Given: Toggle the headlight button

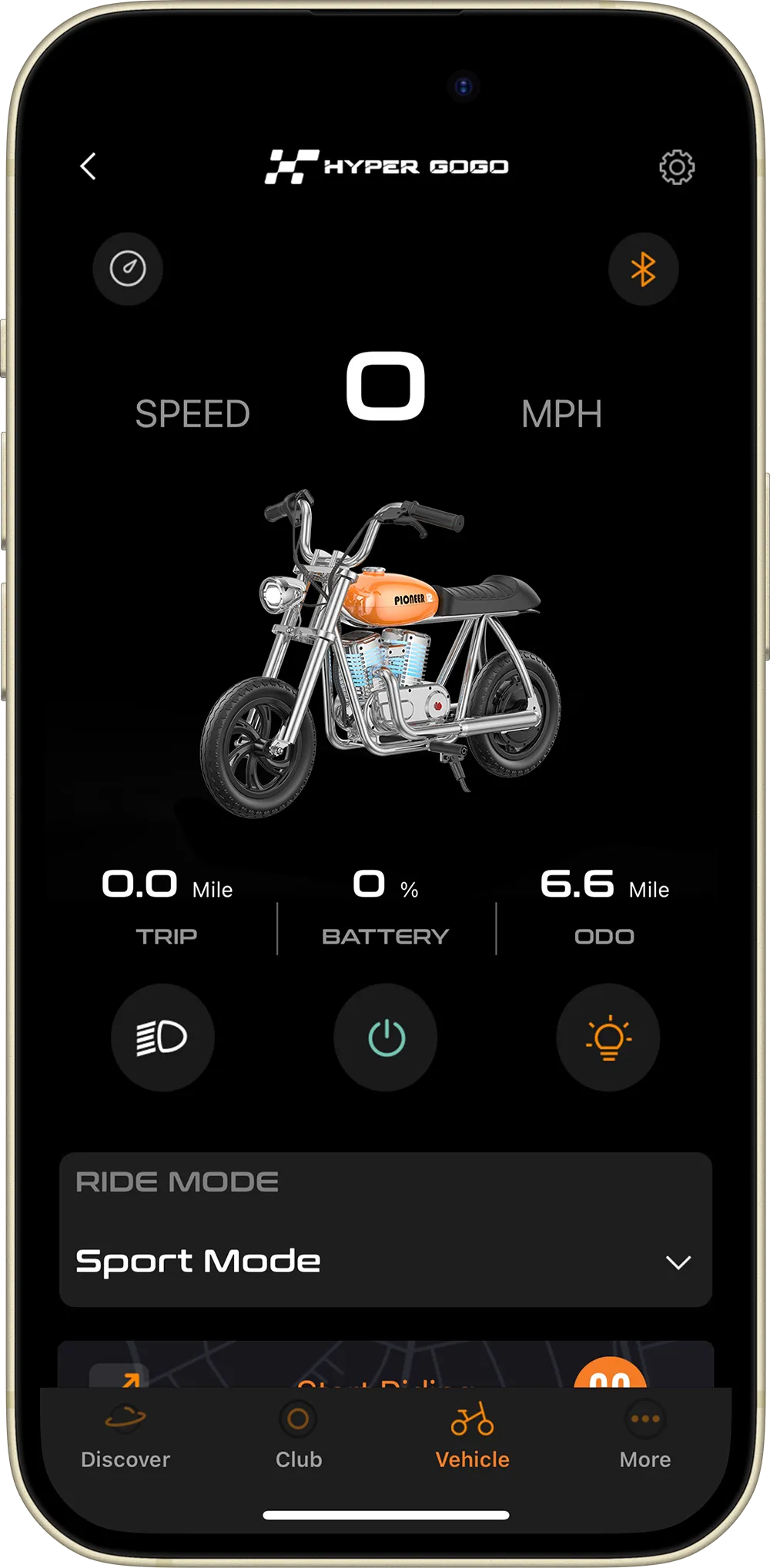Looking at the screenshot, I should pyautogui.click(x=162, y=1037).
